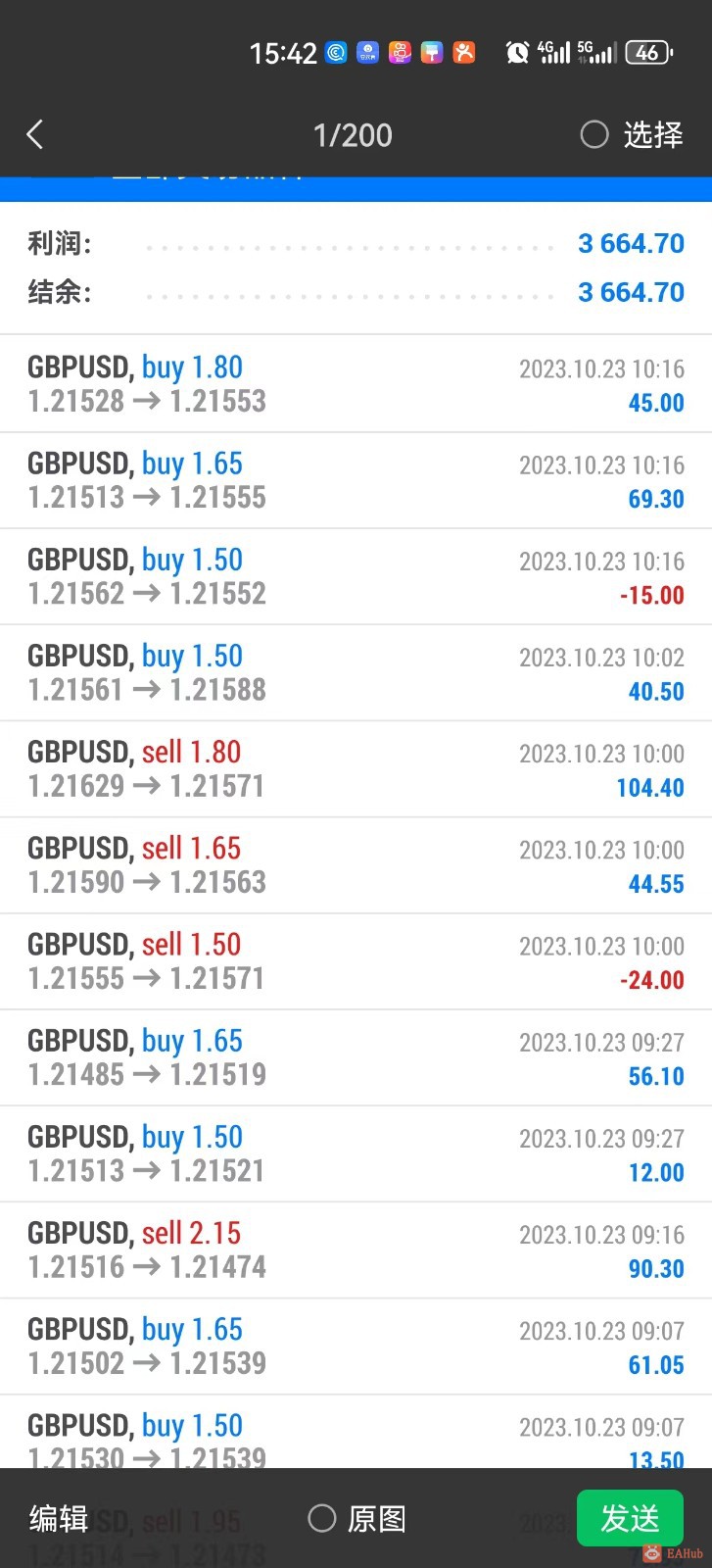This screenshot has width=712, height=1568.
Task: Go back using the top-left arrow
Action: pyautogui.click(x=35, y=135)
